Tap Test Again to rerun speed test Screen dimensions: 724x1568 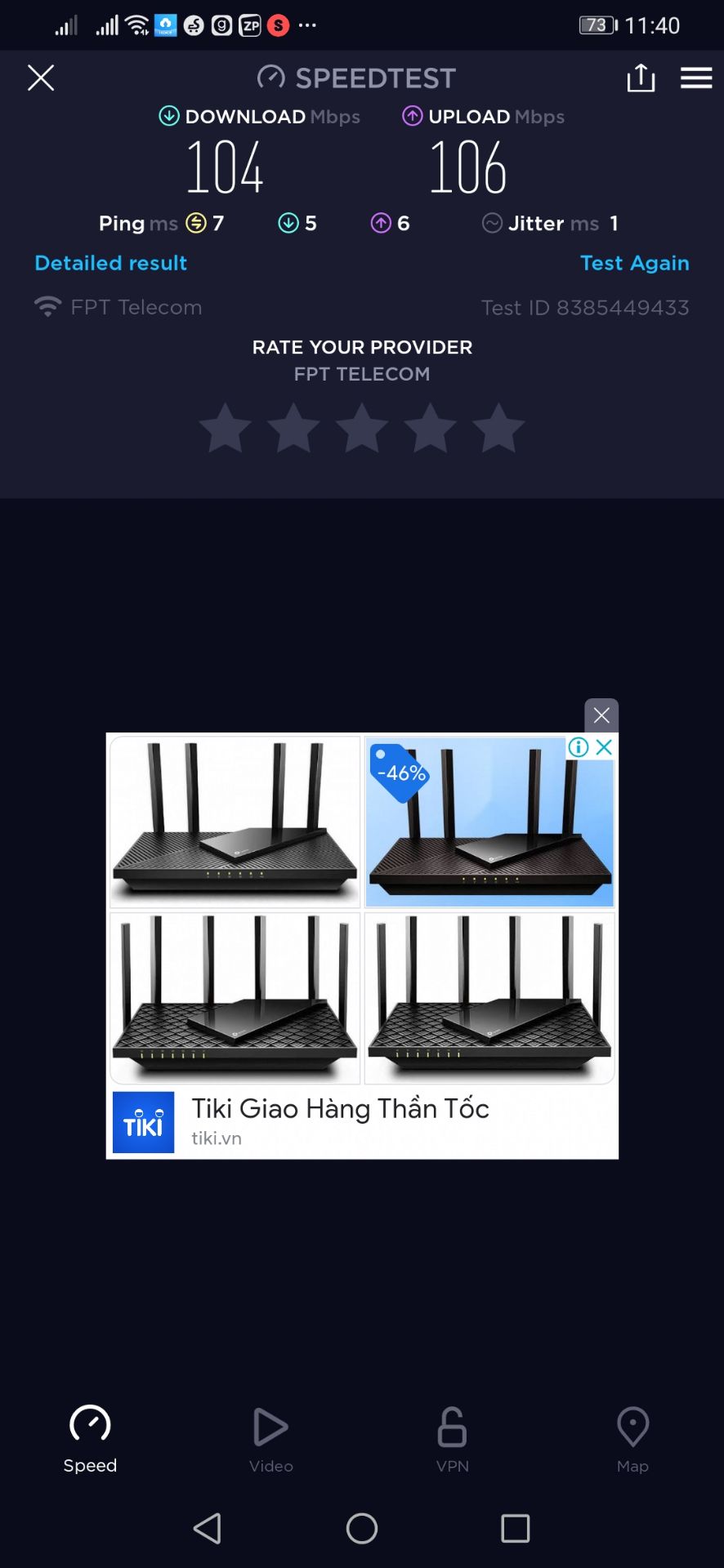635,262
